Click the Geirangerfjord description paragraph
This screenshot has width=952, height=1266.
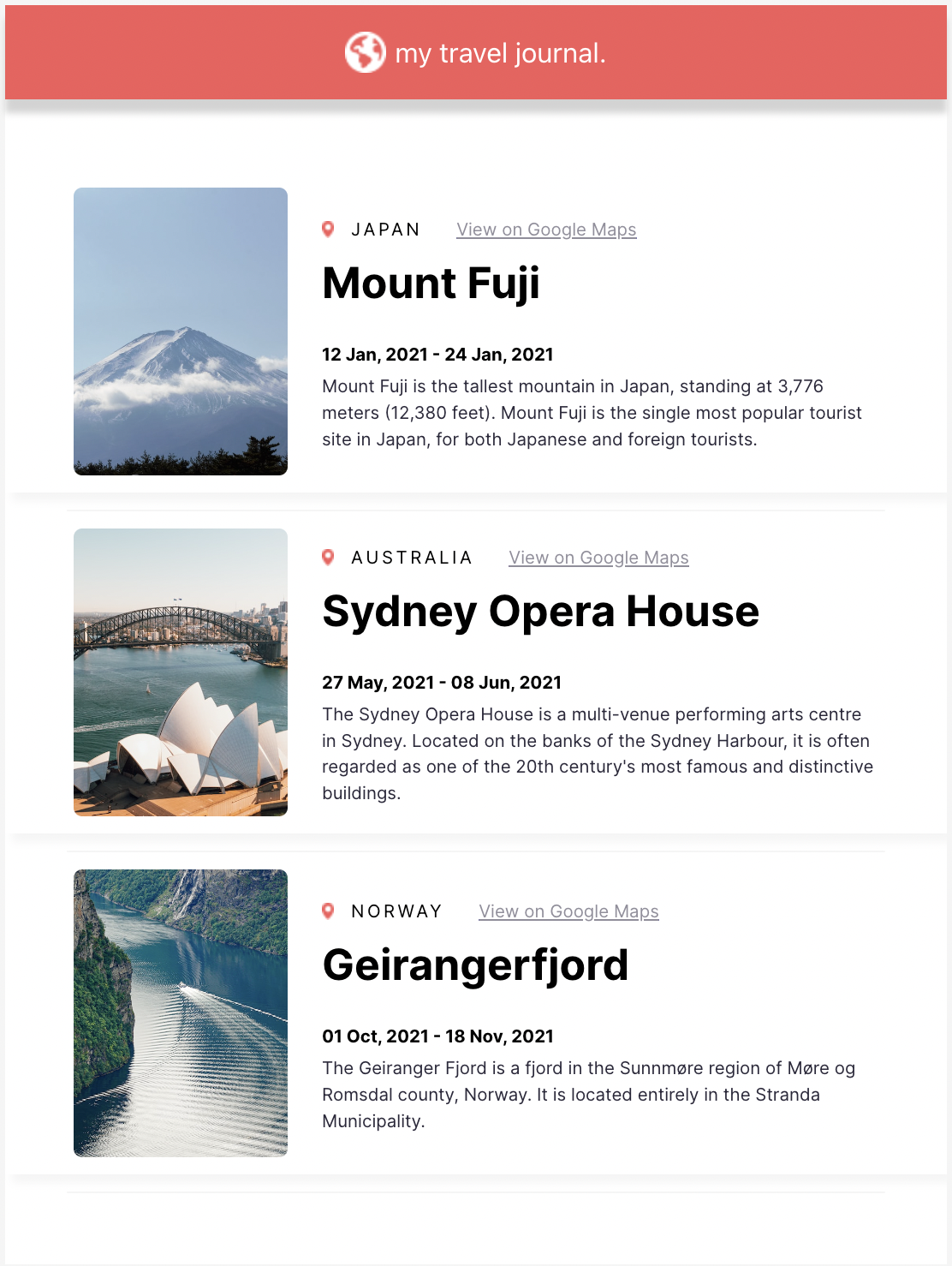click(x=591, y=1094)
